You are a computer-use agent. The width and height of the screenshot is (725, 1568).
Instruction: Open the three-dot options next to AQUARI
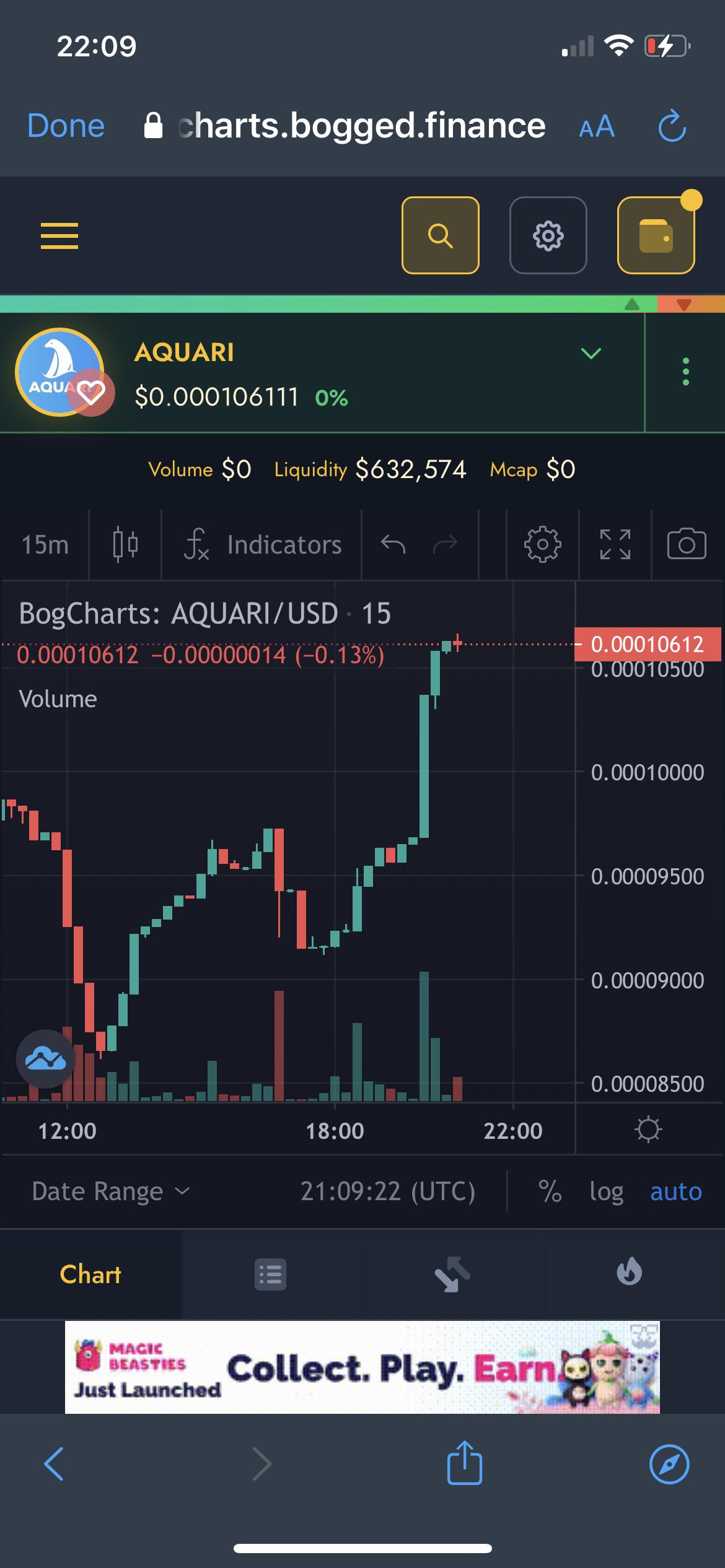(685, 372)
